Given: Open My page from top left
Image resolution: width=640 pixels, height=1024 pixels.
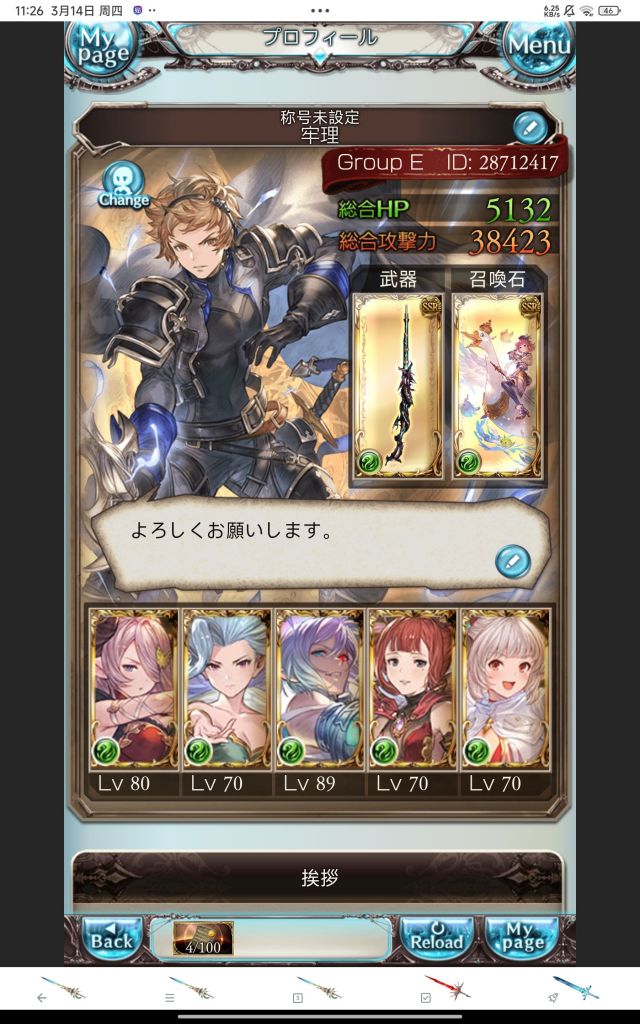Looking at the screenshot, I should pos(99,45).
